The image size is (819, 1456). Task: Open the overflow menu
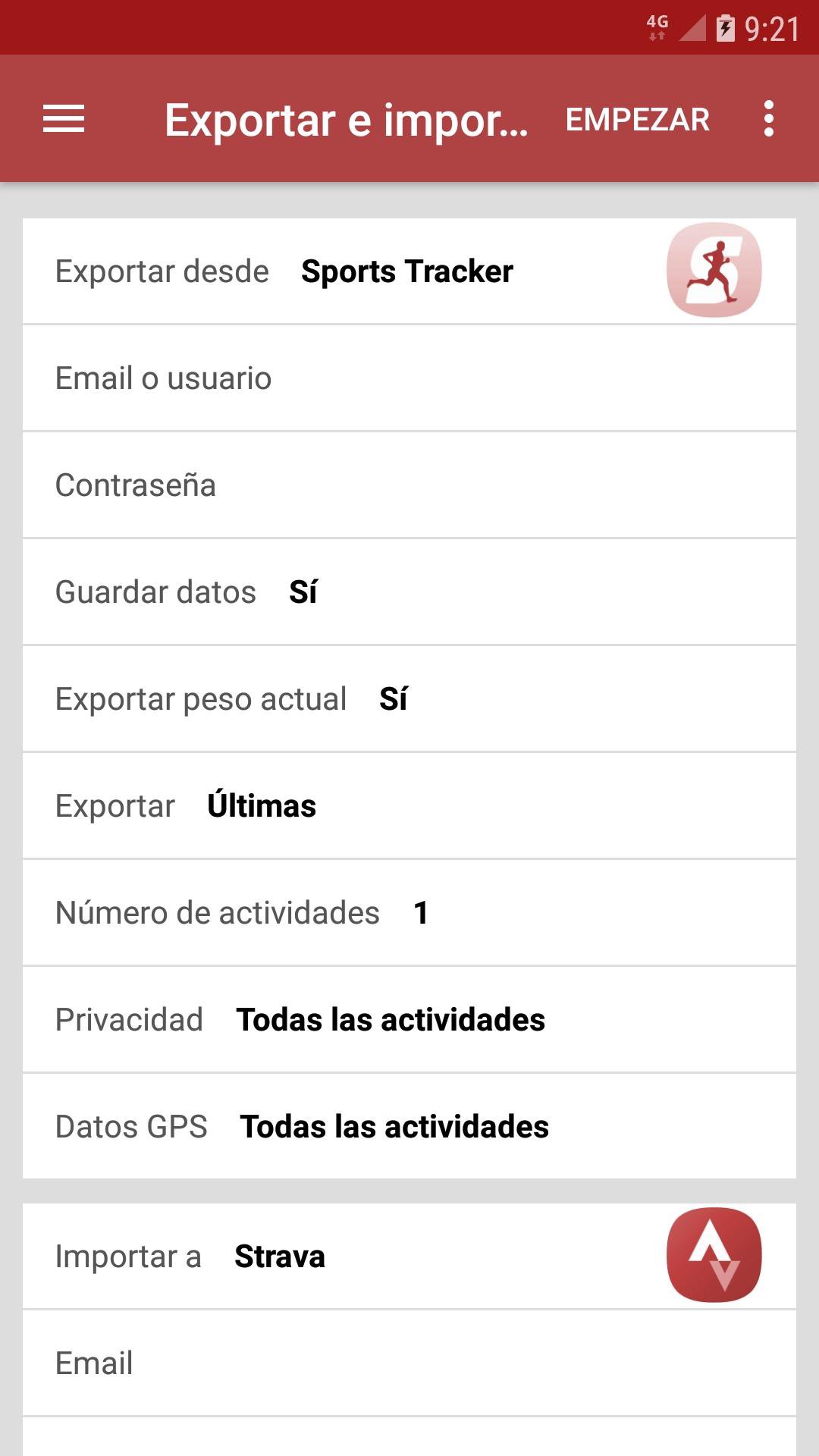[x=768, y=119]
